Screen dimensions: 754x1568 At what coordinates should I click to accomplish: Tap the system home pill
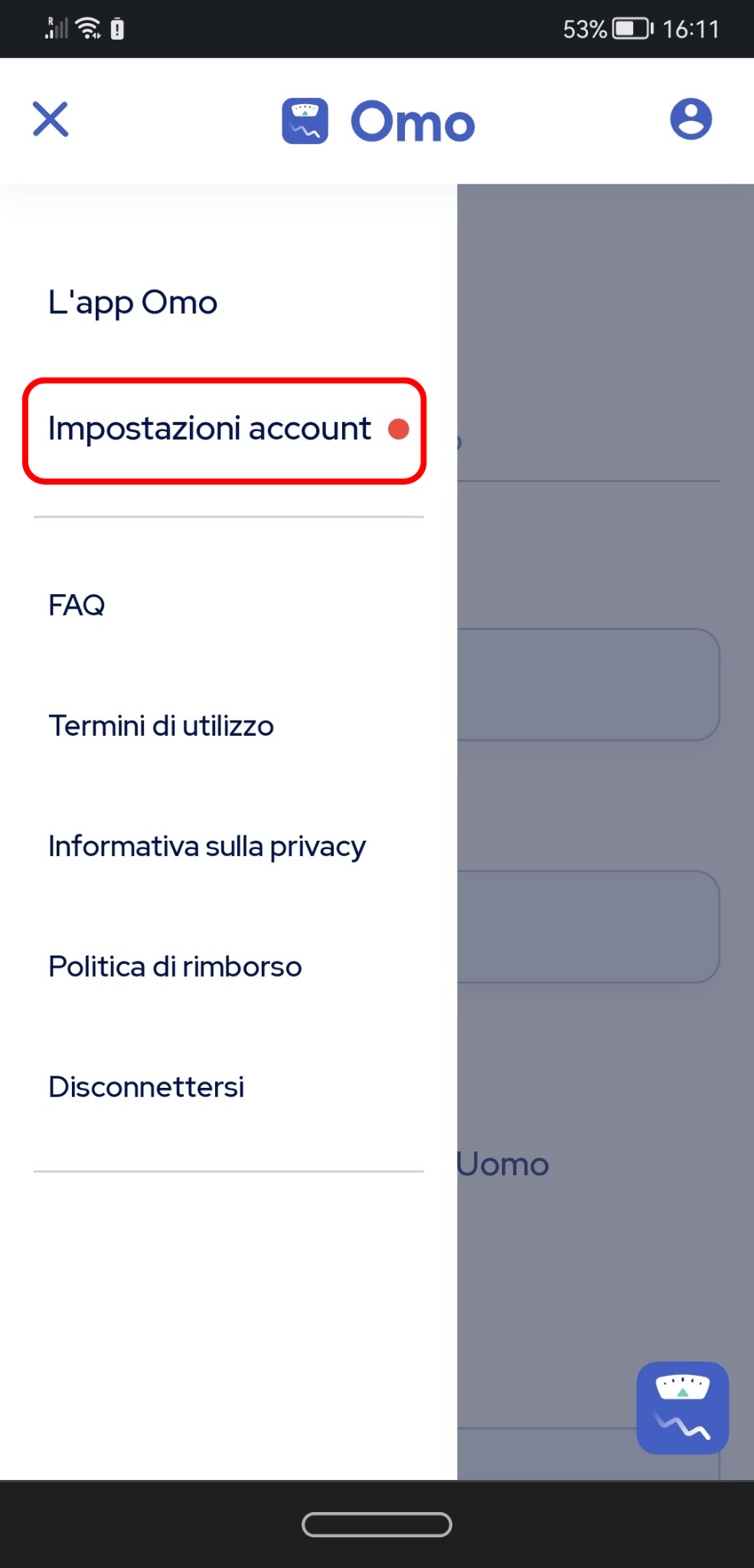(x=377, y=1524)
